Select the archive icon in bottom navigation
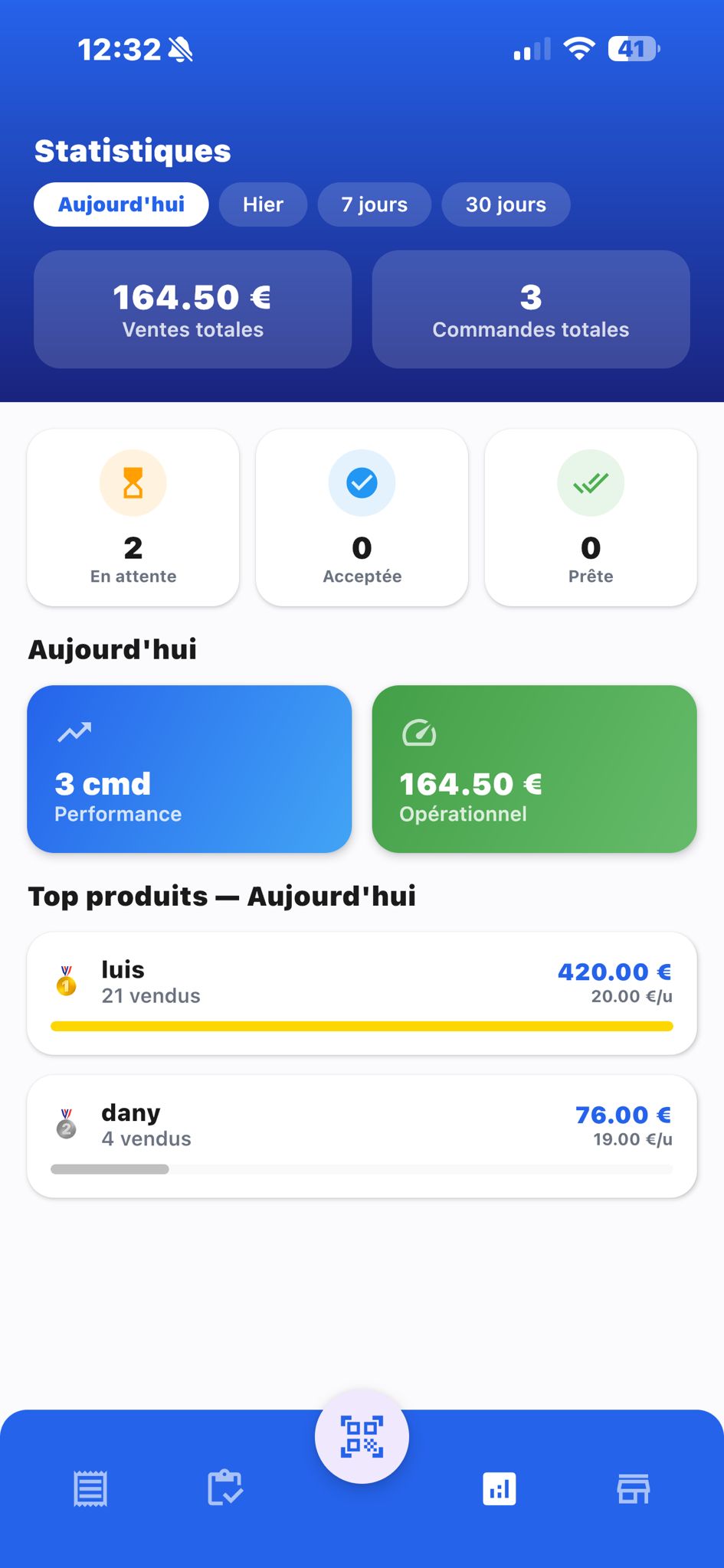This screenshot has height=1568, width=724. pyautogui.click(x=635, y=1488)
